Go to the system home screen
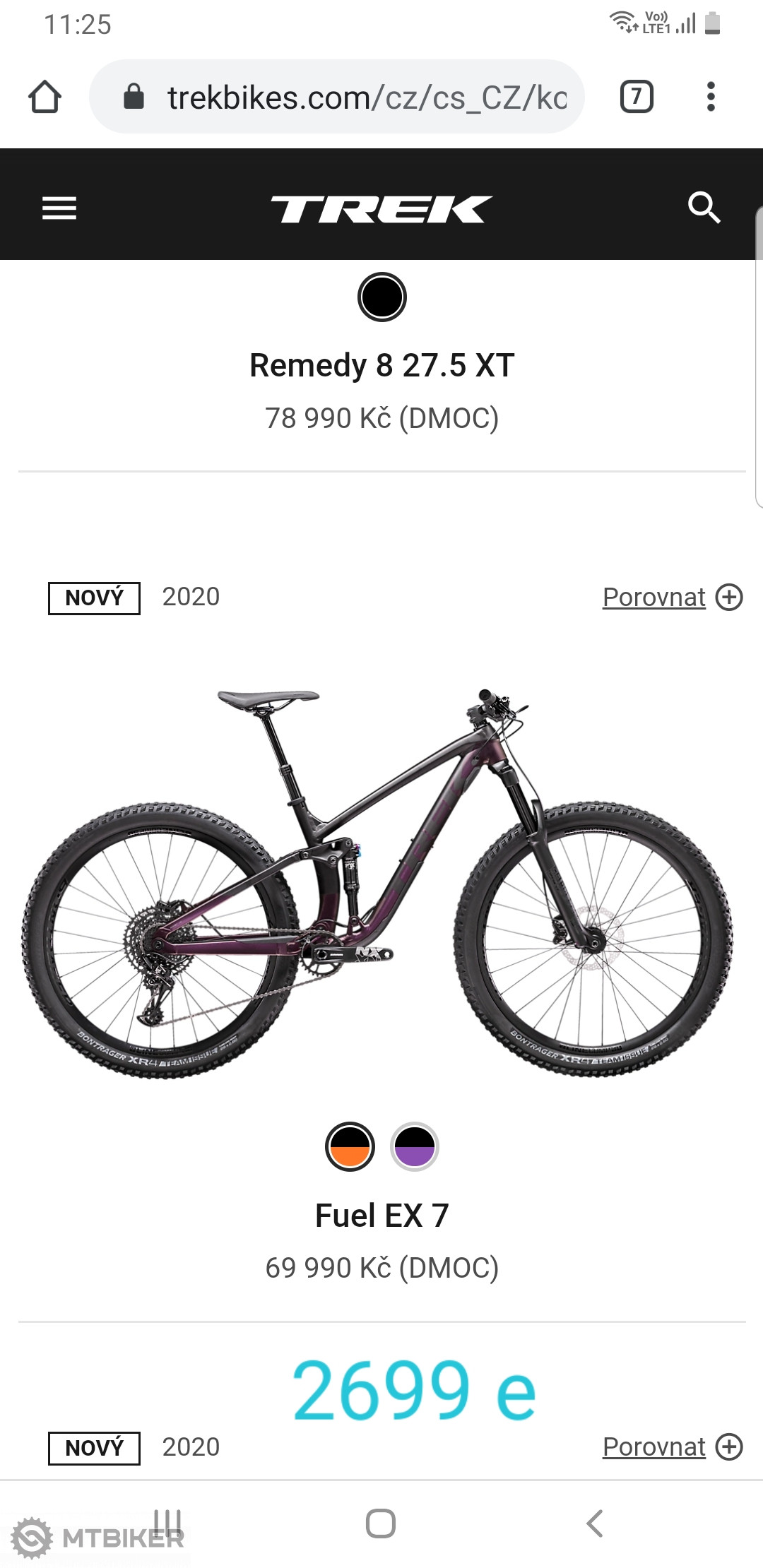The height and width of the screenshot is (1568, 763). point(381,1524)
